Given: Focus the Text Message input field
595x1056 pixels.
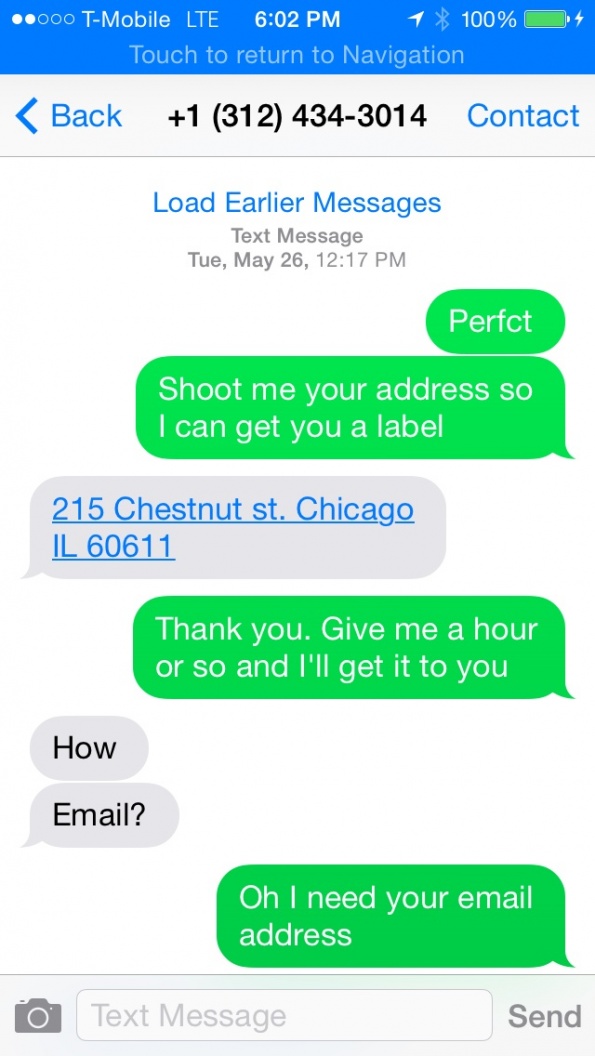Looking at the screenshot, I should click(284, 1015).
